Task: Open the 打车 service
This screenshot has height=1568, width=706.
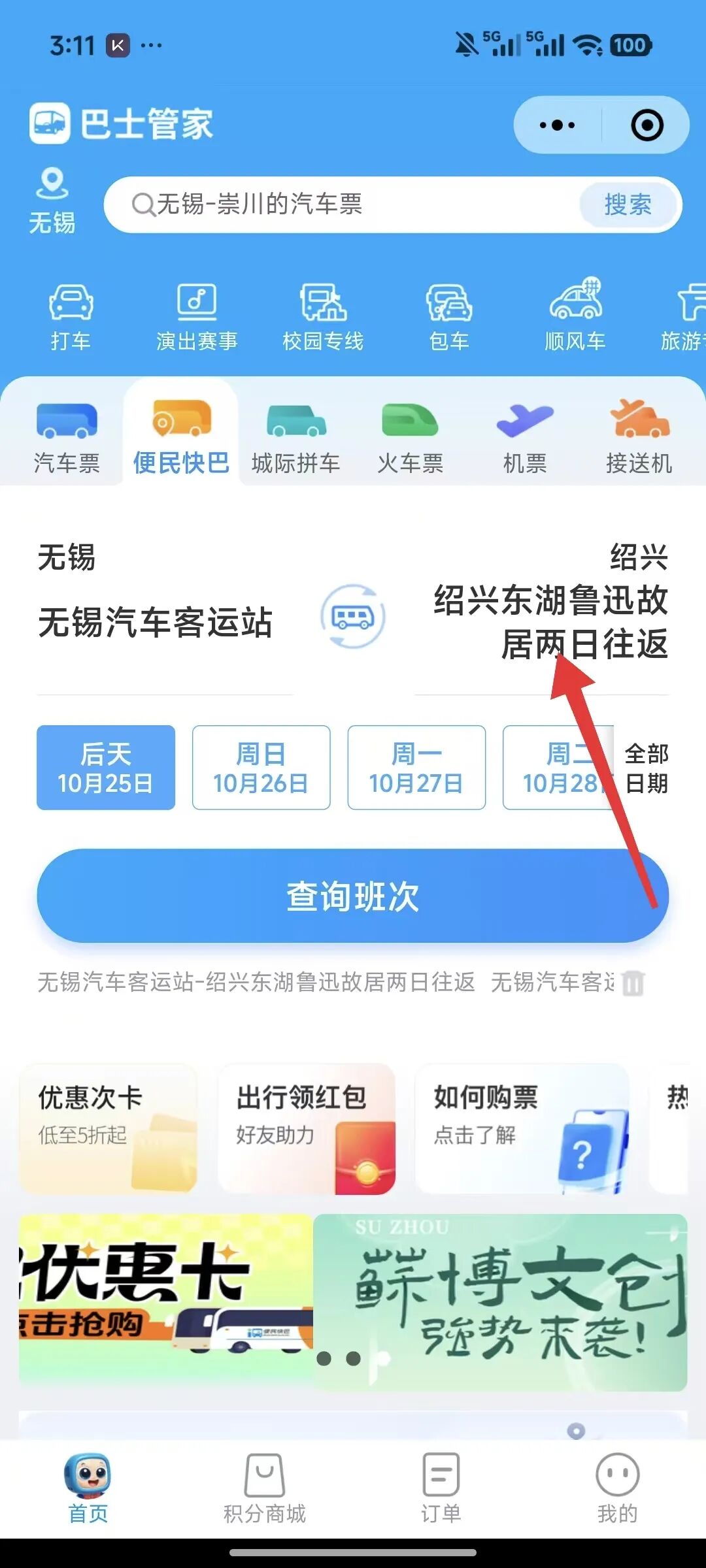Action: [71, 318]
